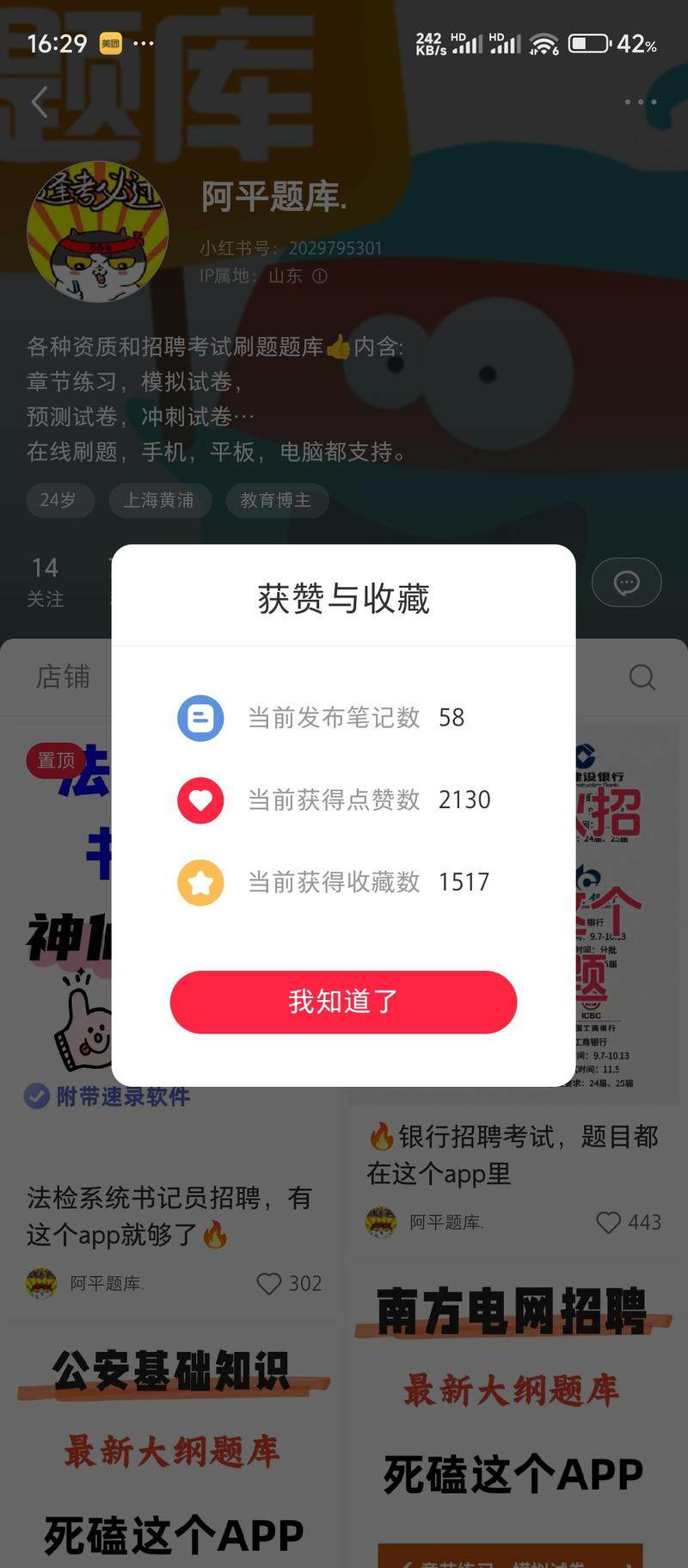The image size is (688, 1568).
Task: Like the 法检系统书记员招聘 note with 302 likes
Action: 269,1283
